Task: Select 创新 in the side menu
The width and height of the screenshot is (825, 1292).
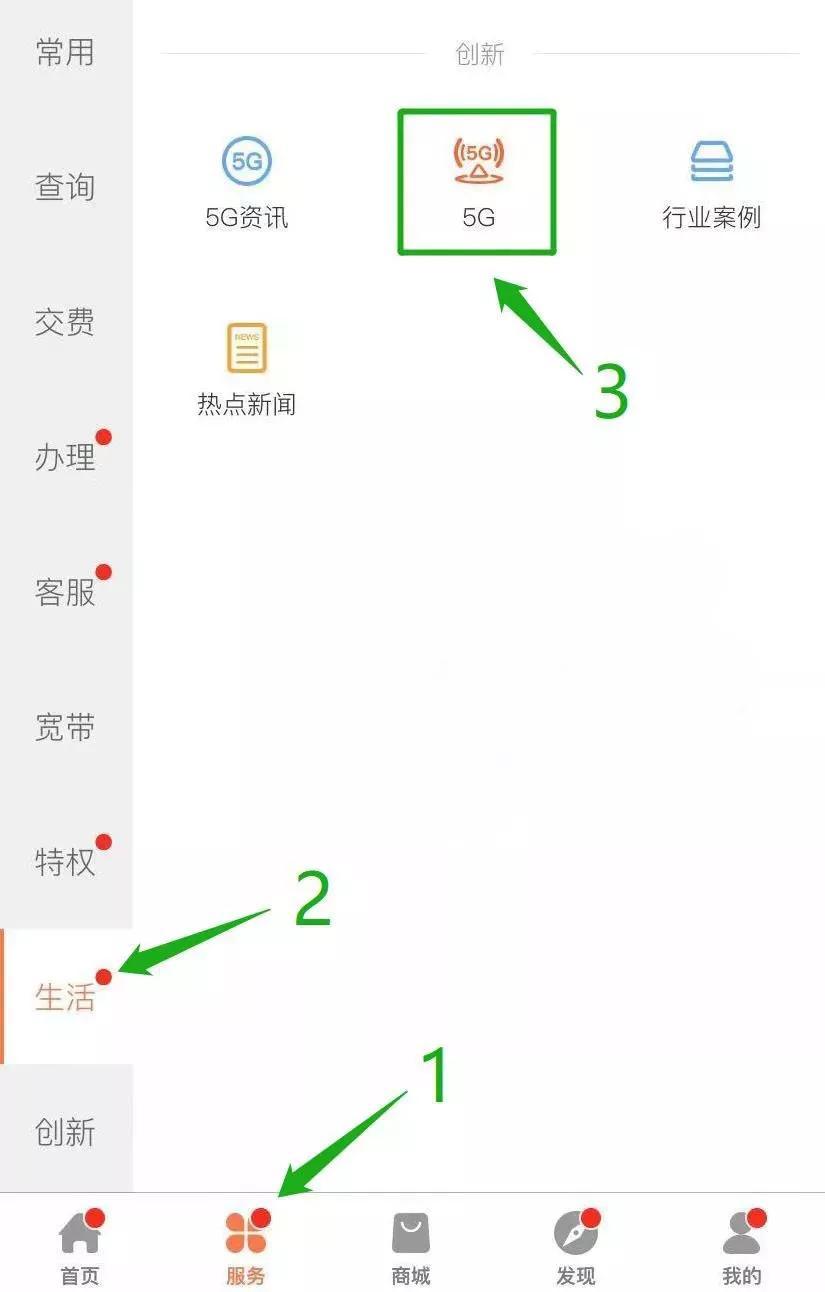Action: coord(65,1132)
